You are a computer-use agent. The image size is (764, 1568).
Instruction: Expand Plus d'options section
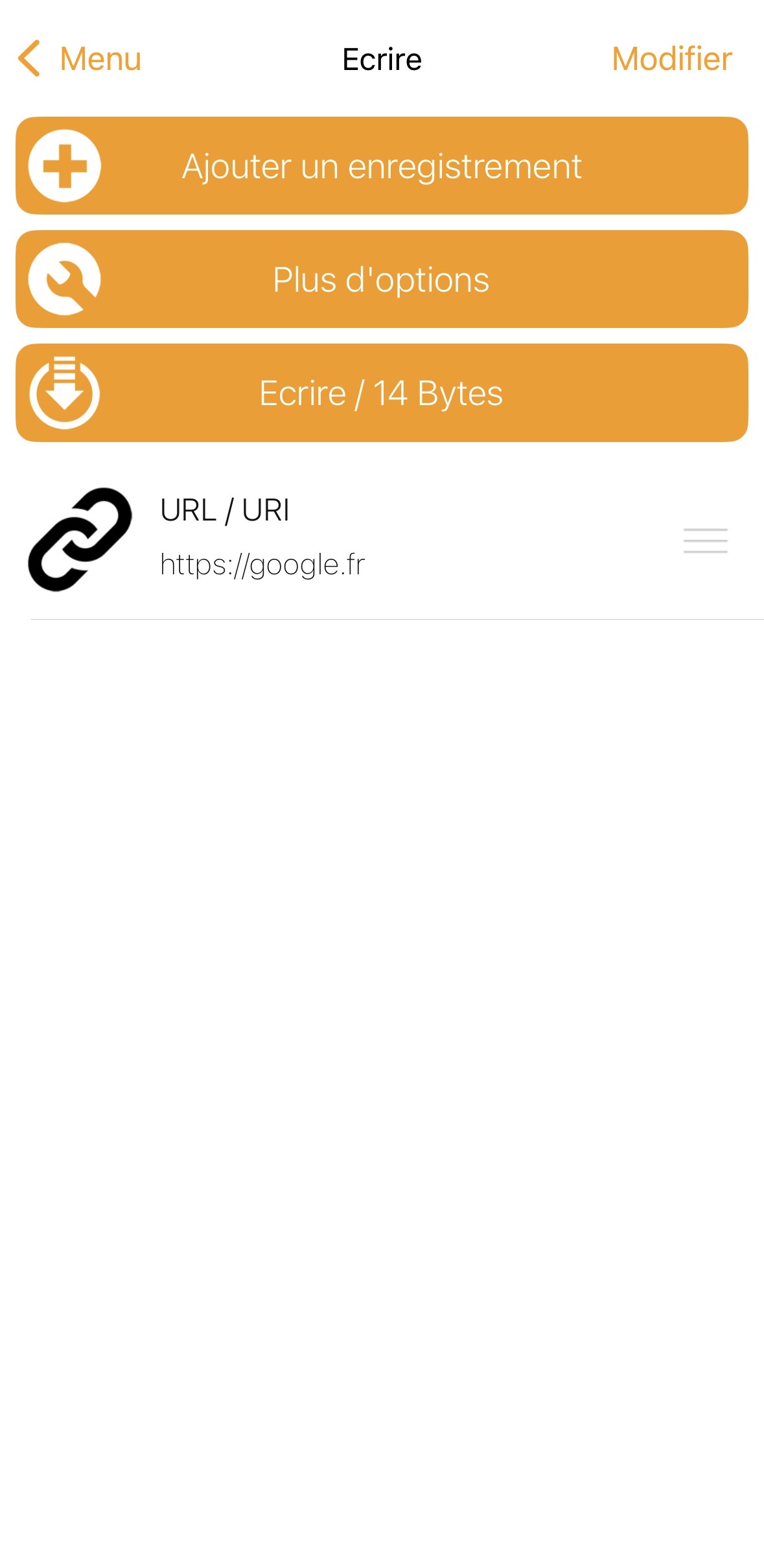click(382, 278)
